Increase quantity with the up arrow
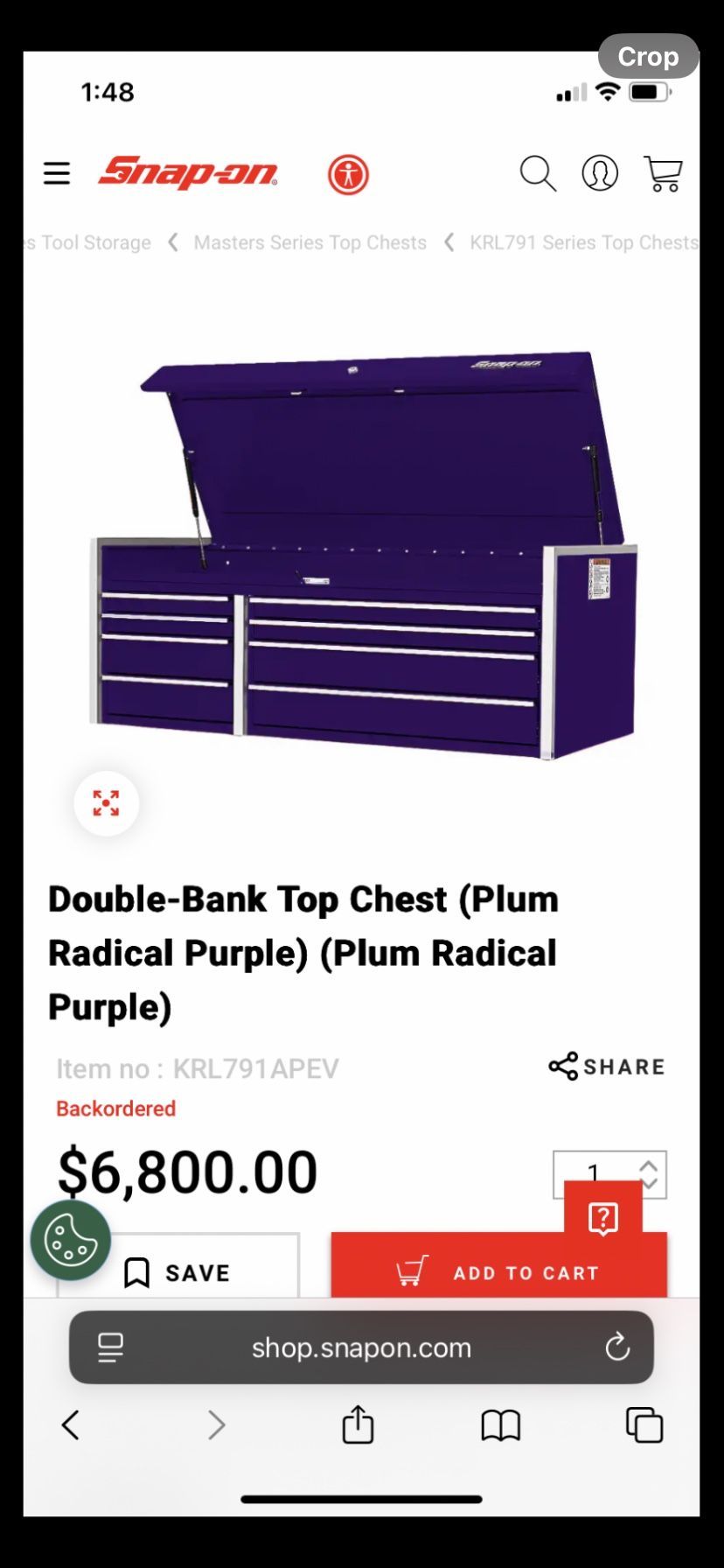The height and width of the screenshot is (1568, 724). pos(648,1166)
